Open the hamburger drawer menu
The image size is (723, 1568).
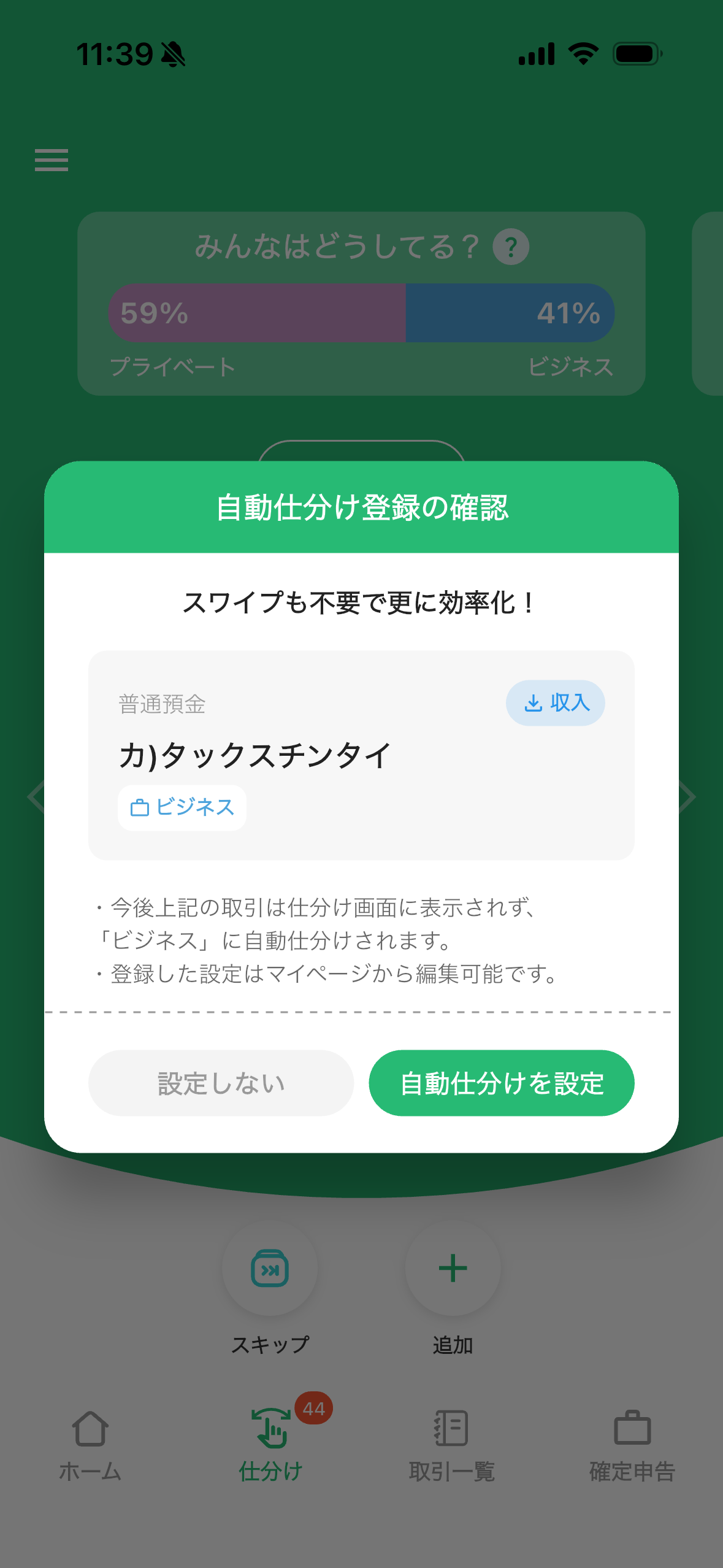(x=52, y=160)
